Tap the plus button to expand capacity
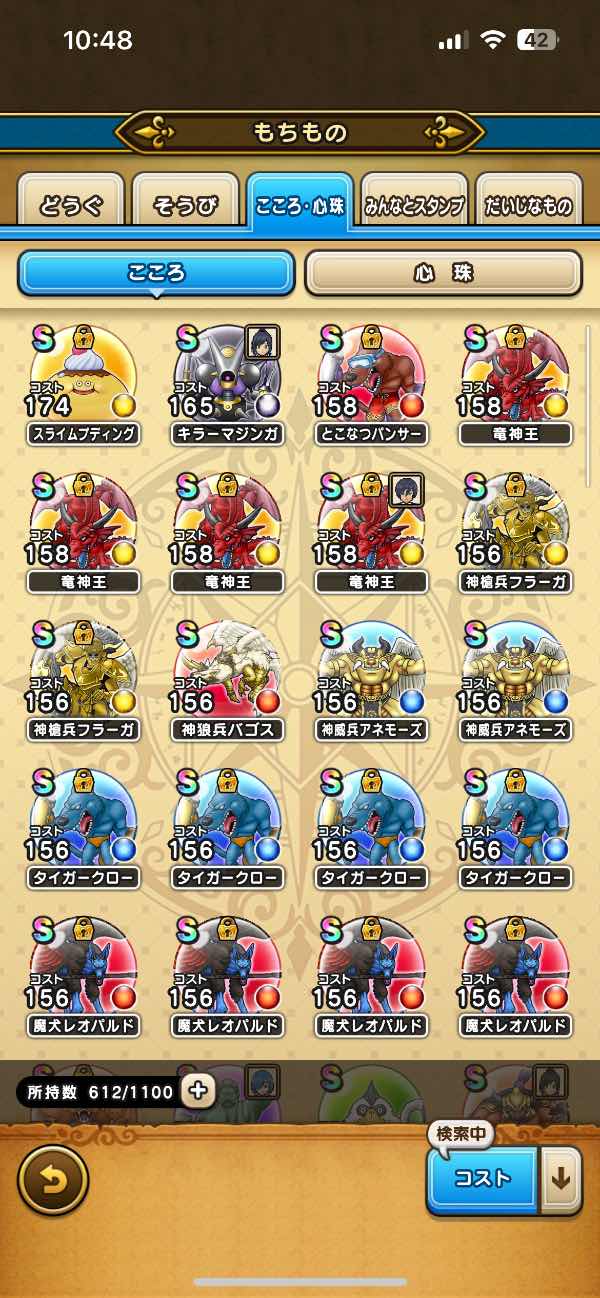The height and width of the screenshot is (1298, 600). [x=198, y=1091]
